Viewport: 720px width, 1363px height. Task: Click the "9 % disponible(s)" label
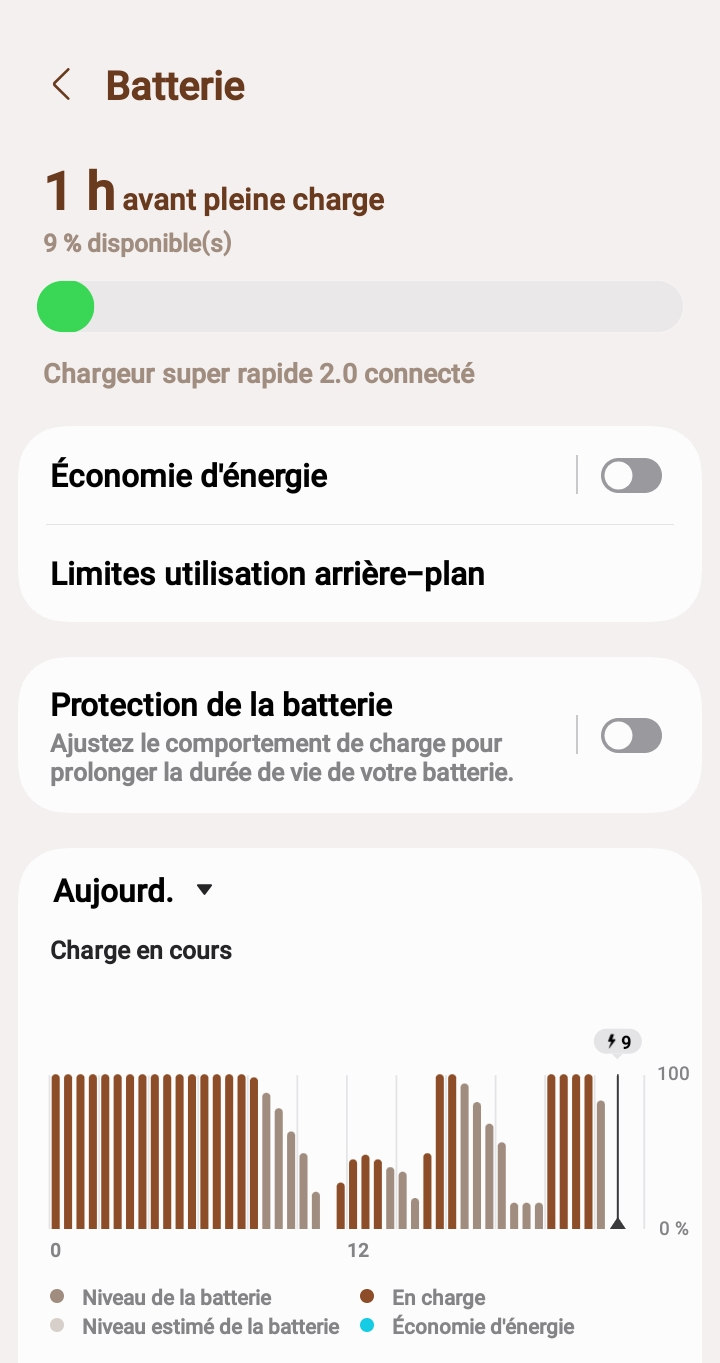(136, 242)
